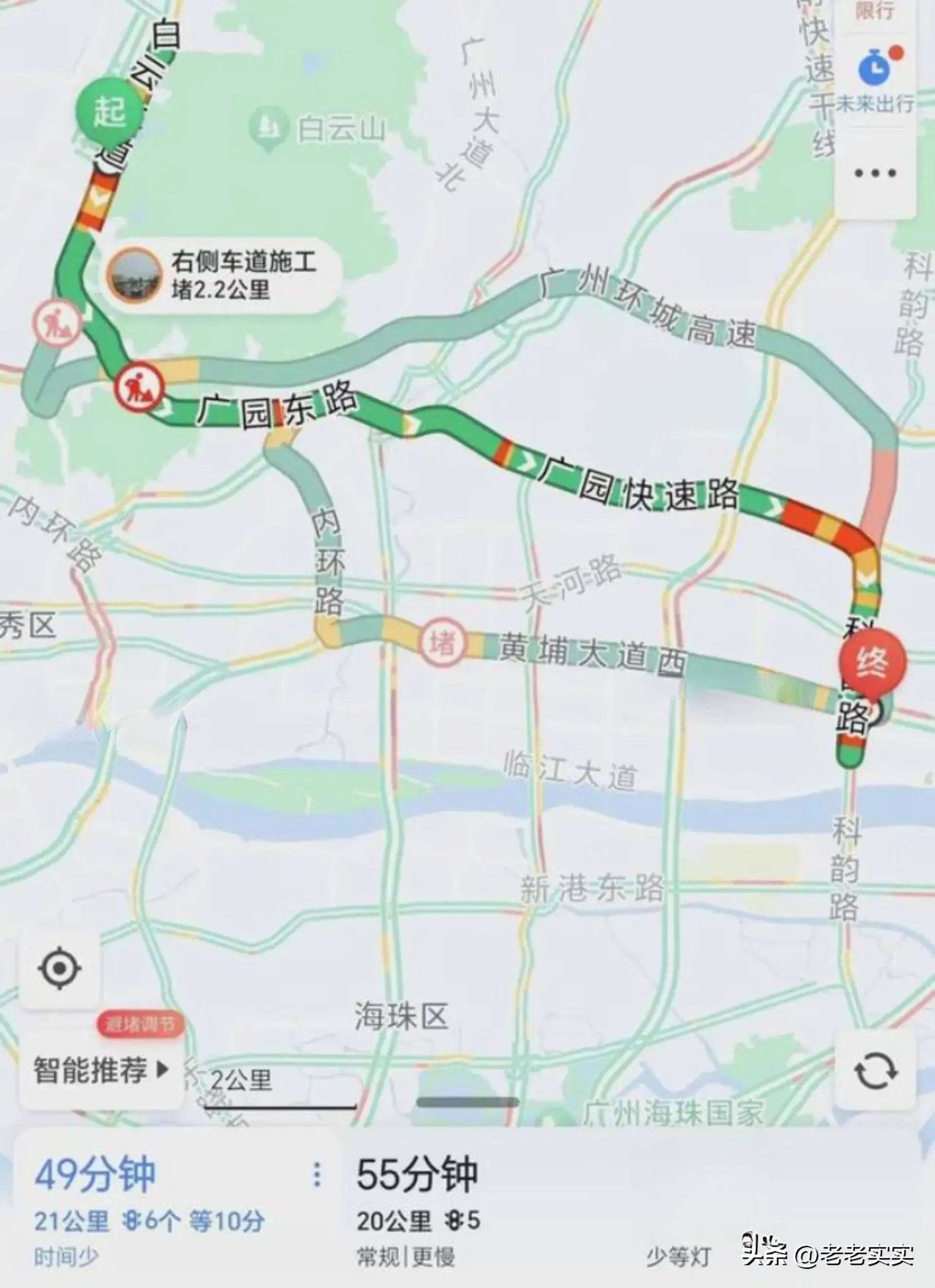Choose the 少等灯 fewer-lights route
This screenshot has height=1288, width=935.
678,1257
